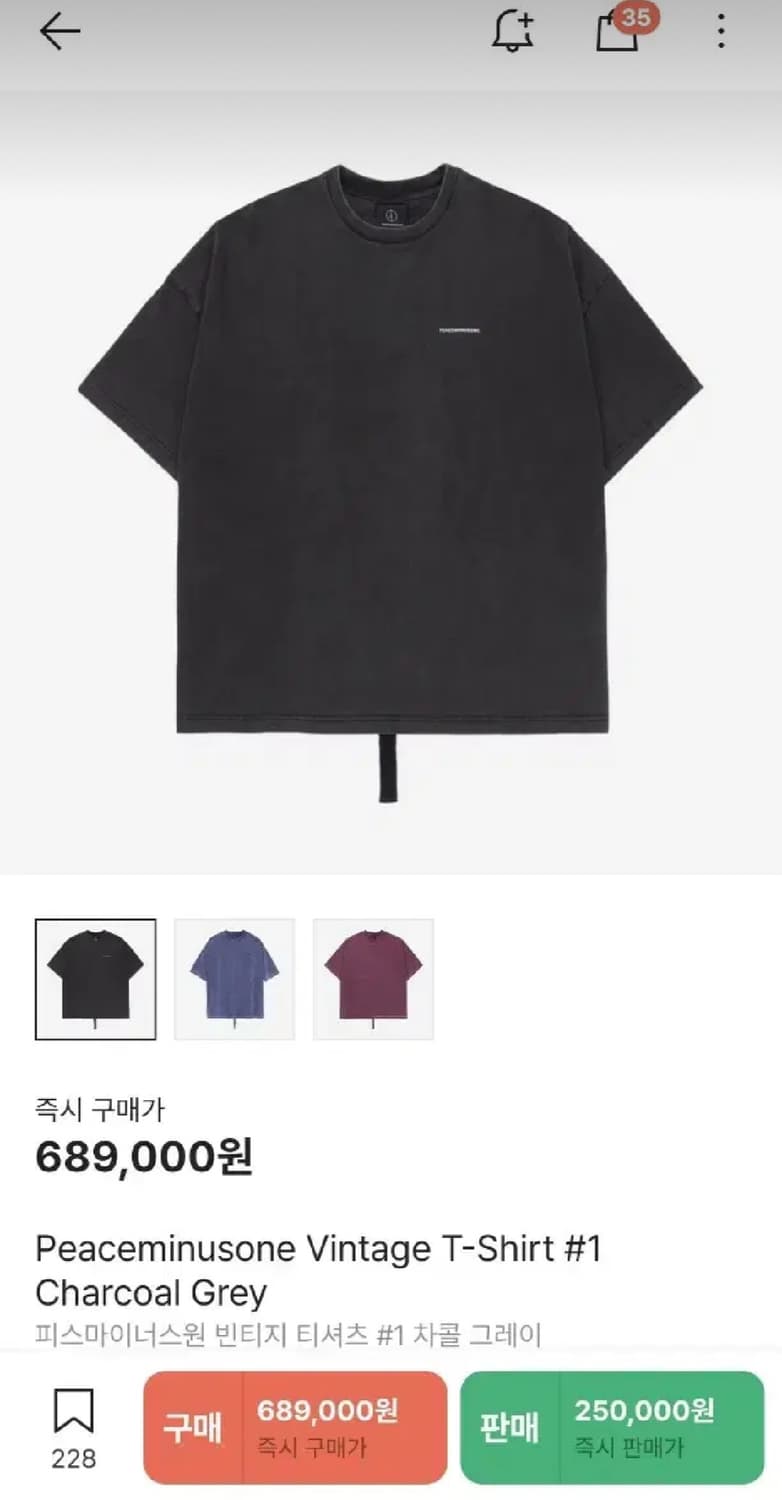The height and width of the screenshot is (1500, 782).
Task: Tap the plus on the notification bell
Action: click(527, 20)
